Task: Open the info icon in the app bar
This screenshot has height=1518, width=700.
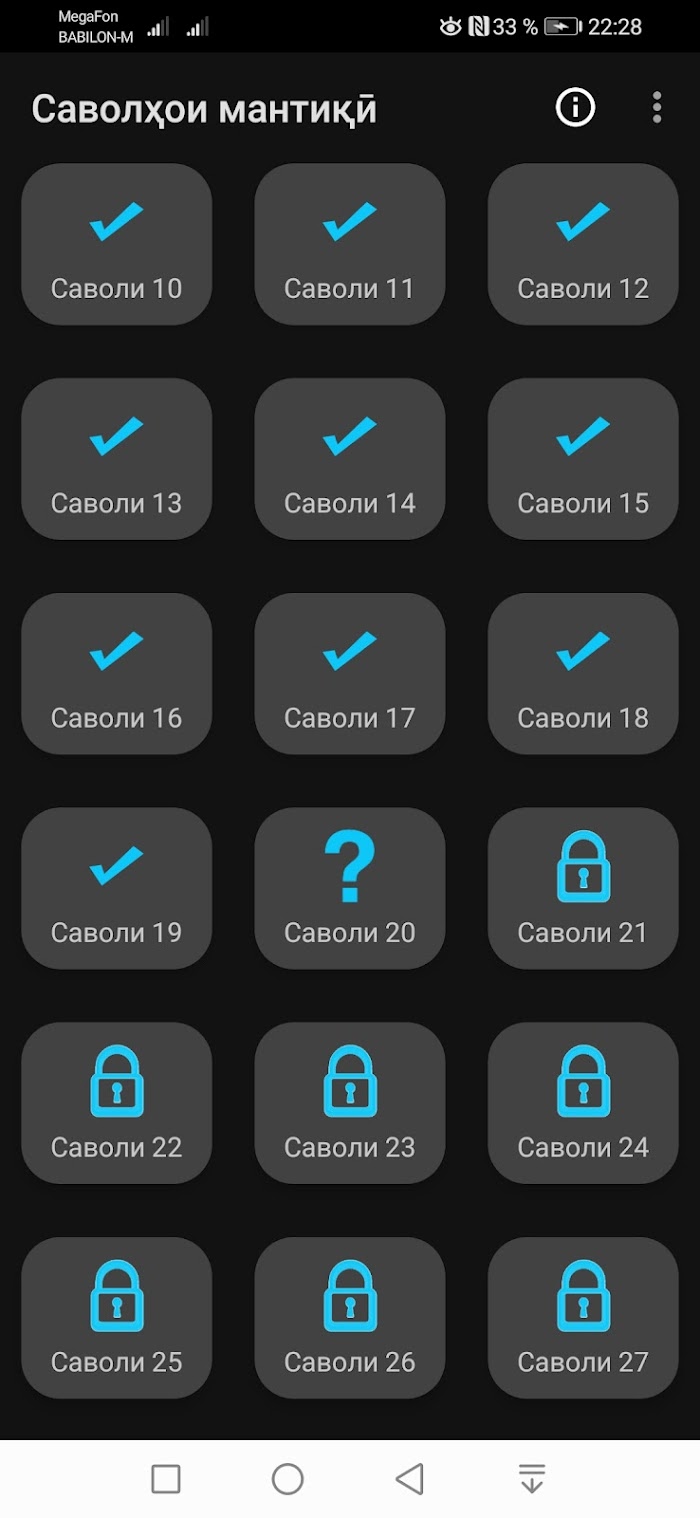Action: point(575,107)
